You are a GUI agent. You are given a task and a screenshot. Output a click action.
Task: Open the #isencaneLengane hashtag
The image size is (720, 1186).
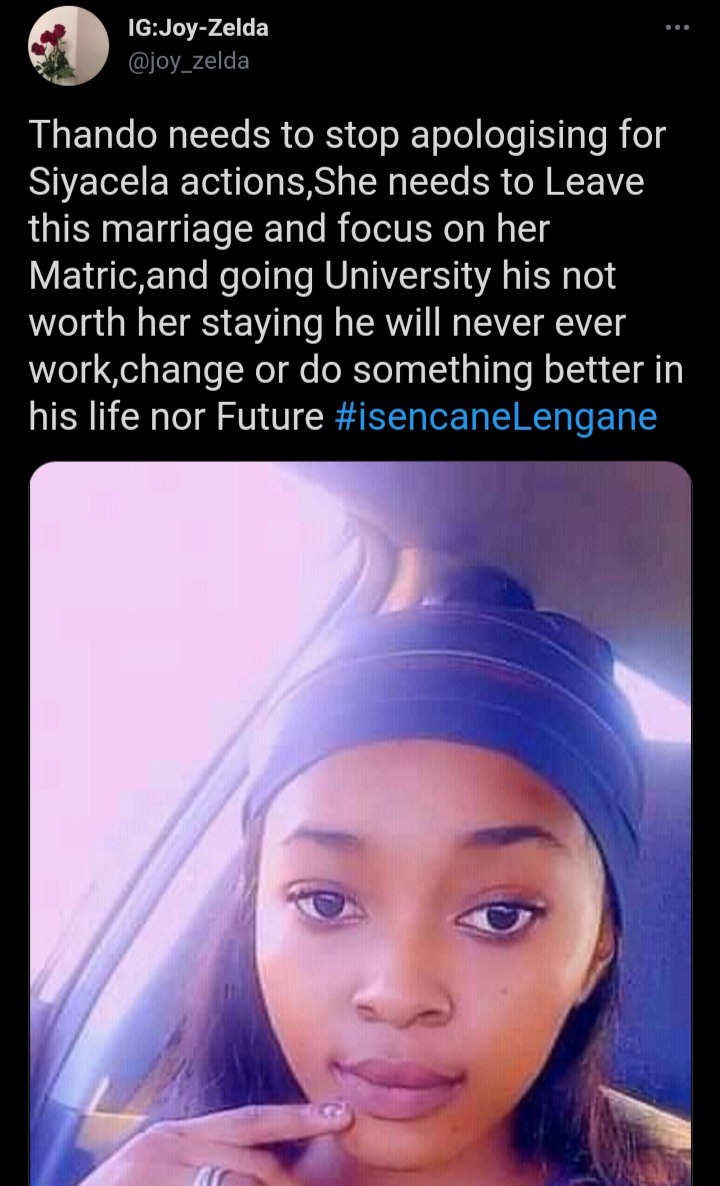tap(495, 417)
